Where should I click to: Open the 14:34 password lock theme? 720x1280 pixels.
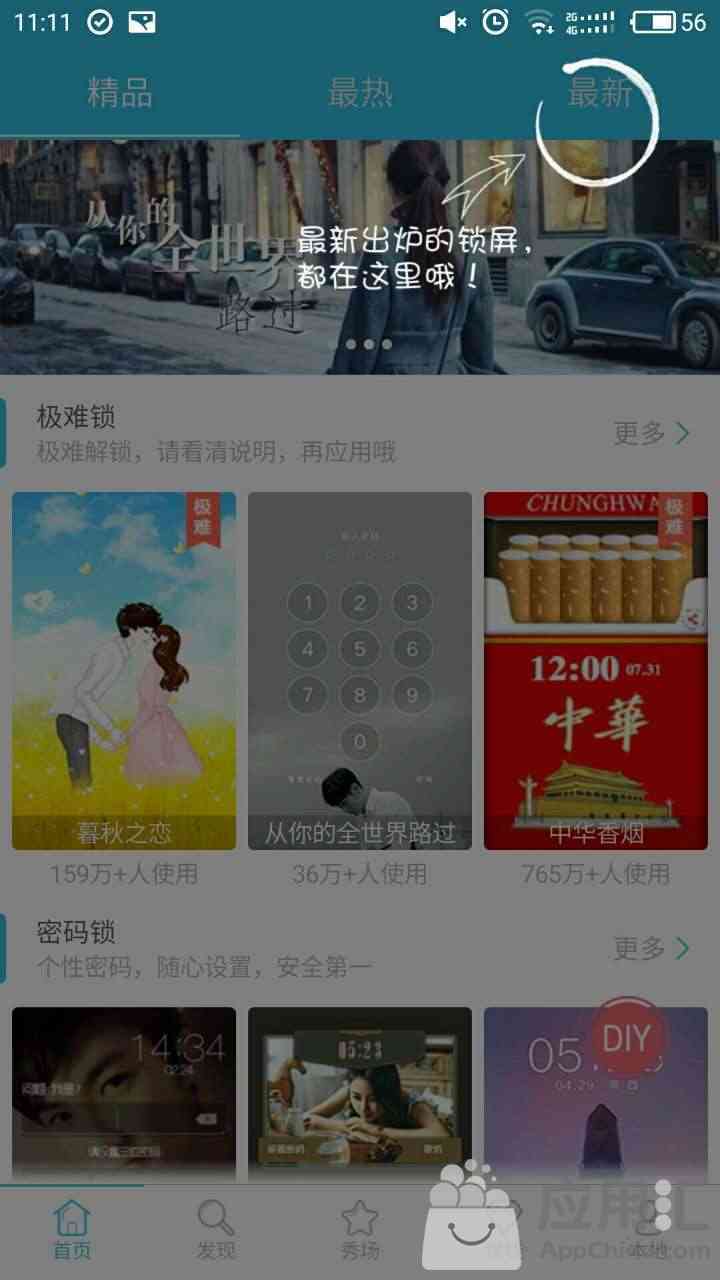click(x=124, y=1095)
